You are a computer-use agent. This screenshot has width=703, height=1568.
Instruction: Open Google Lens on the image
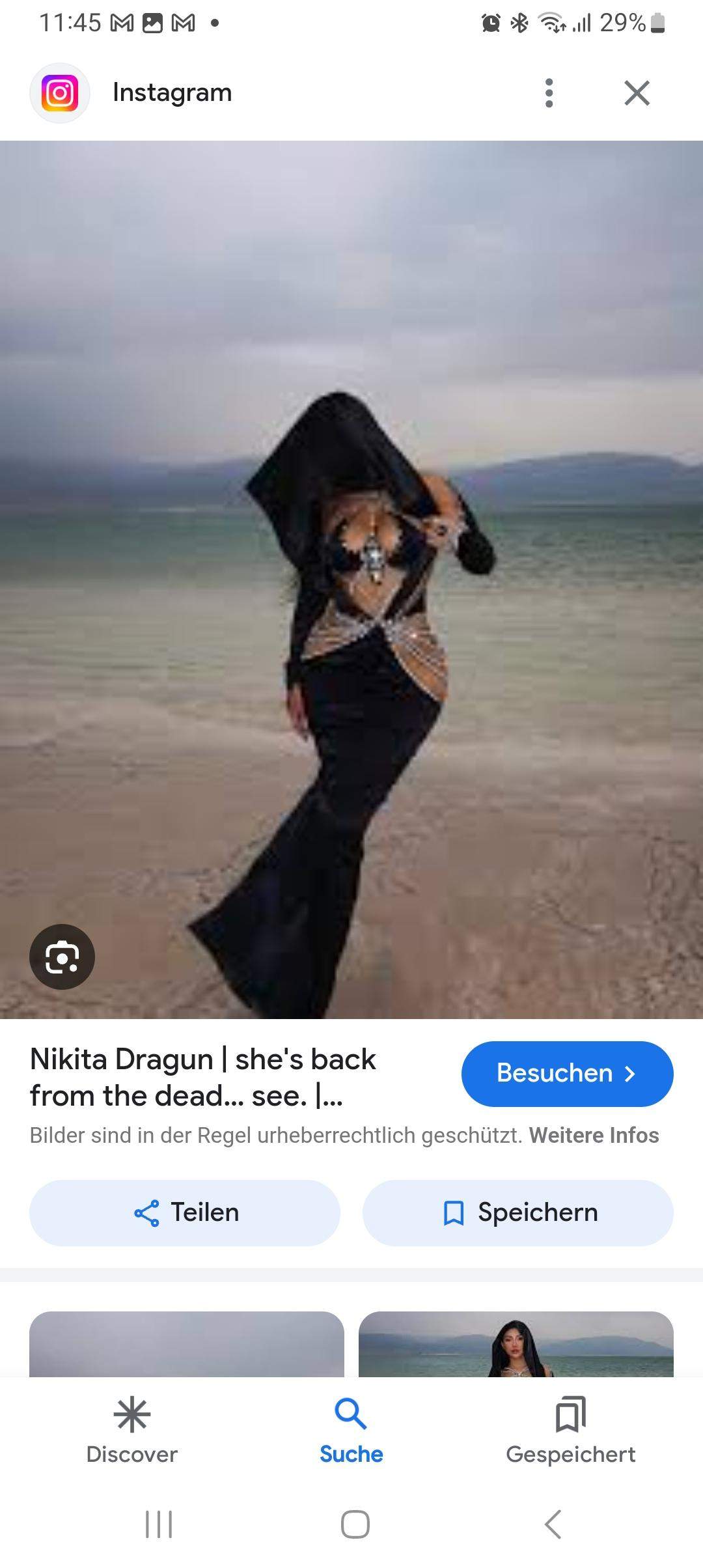tap(62, 956)
